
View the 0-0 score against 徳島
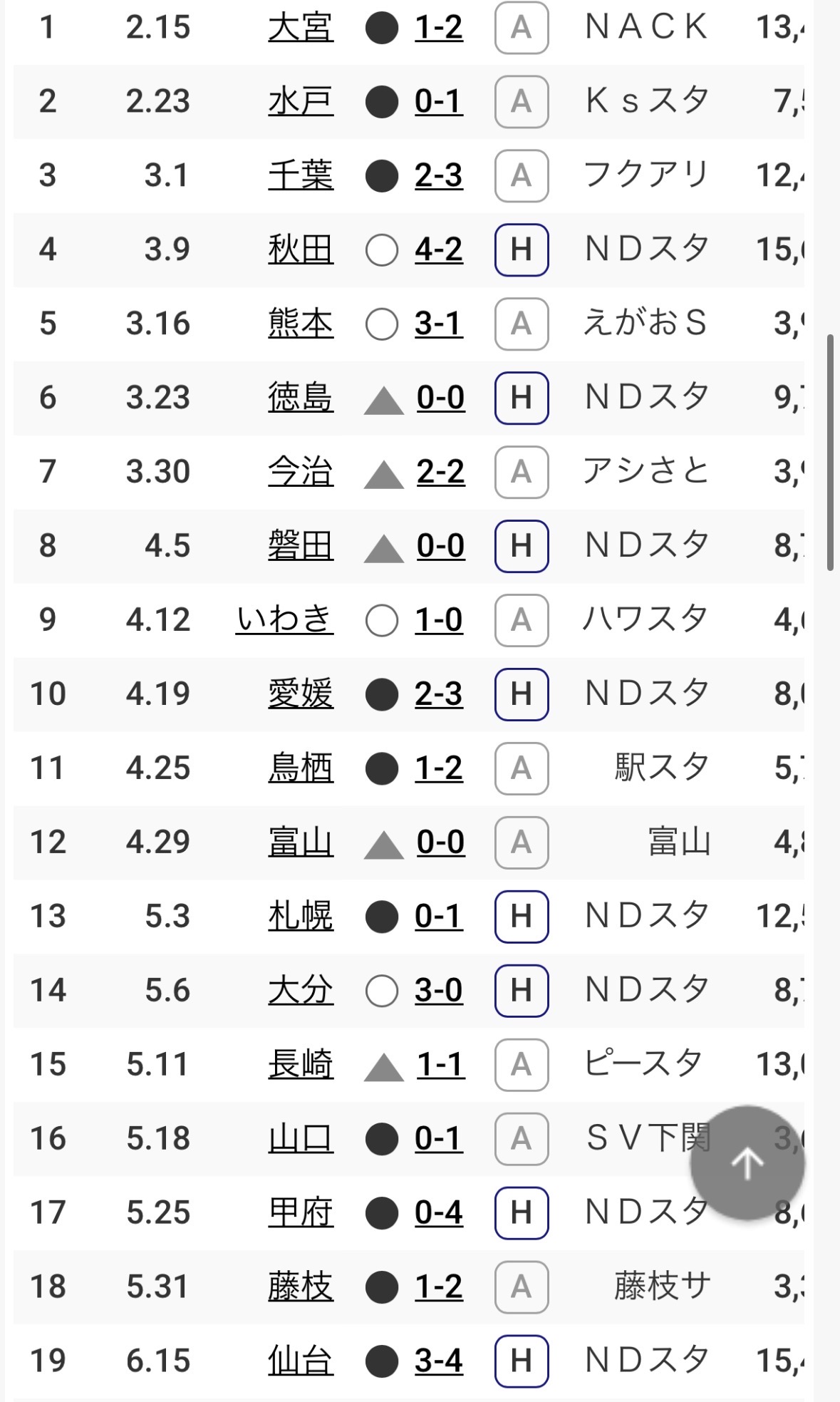pyautogui.click(x=441, y=398)
